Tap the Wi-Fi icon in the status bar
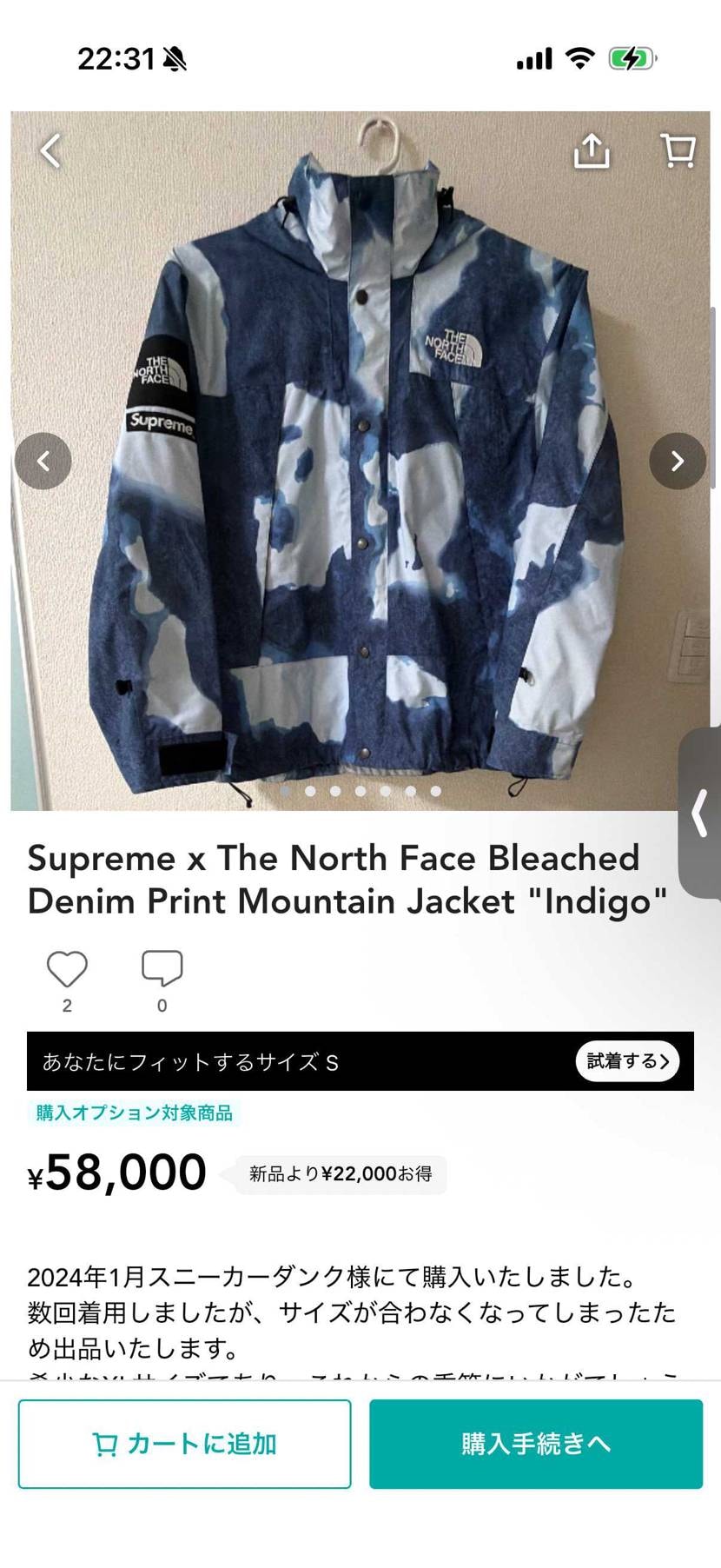This screenshot has width=721, height=1568. click(579, 57)
